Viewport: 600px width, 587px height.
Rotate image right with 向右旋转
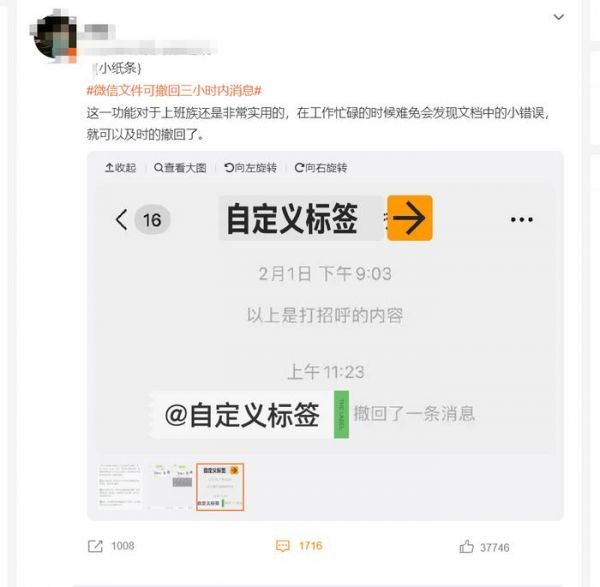(x=320, y=168)
